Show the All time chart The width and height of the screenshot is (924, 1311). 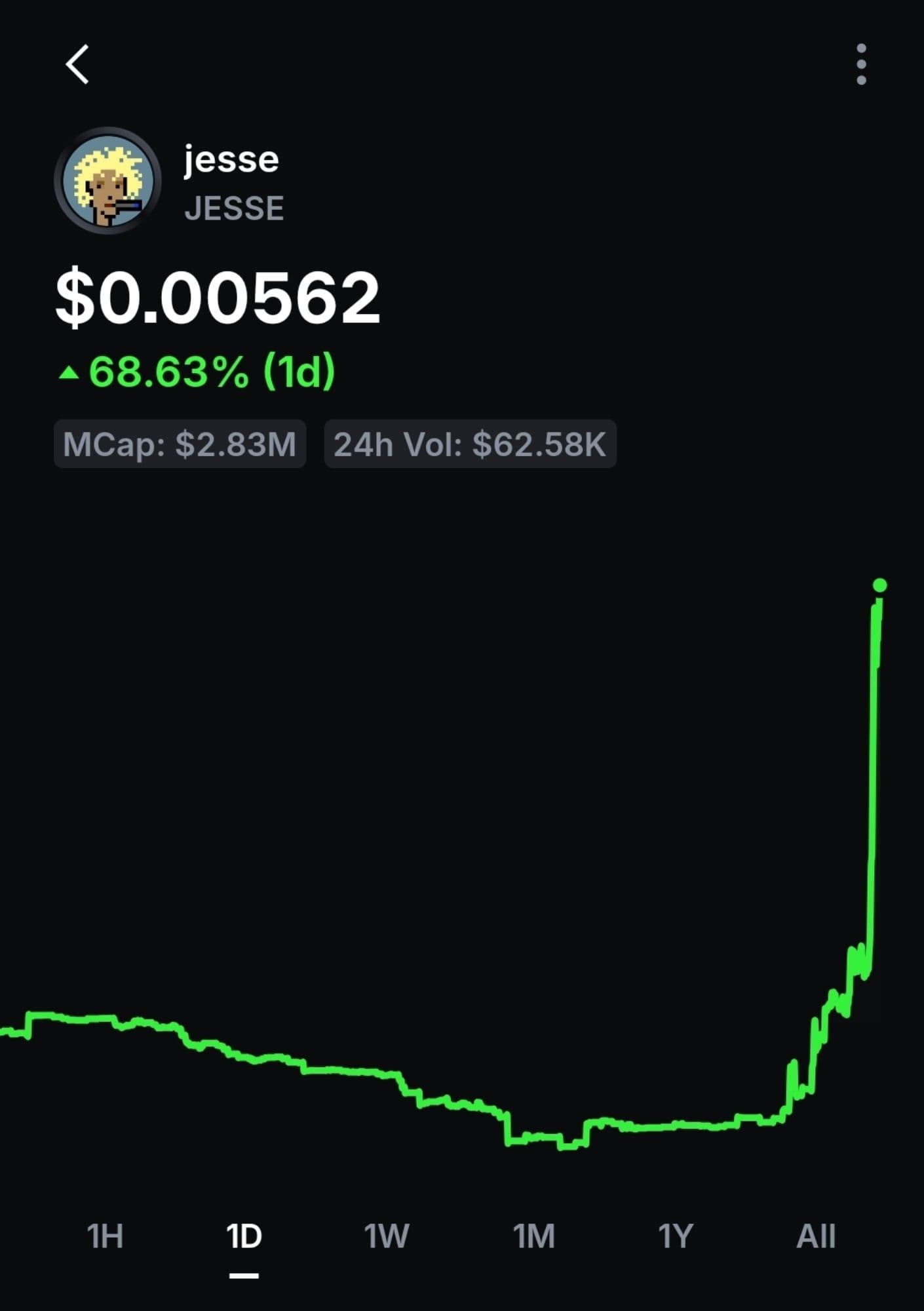click(816, 1236)
